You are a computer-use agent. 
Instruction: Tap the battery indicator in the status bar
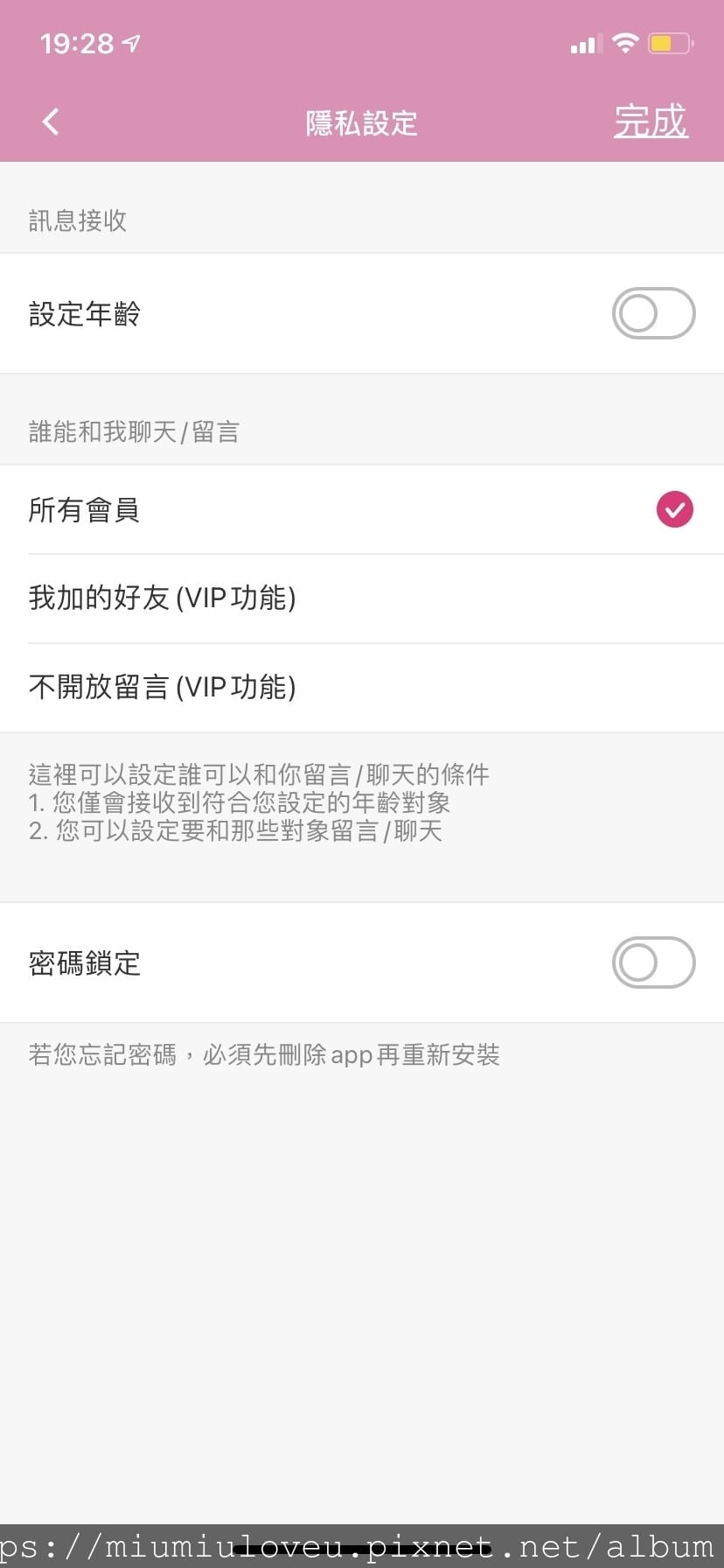667,42
